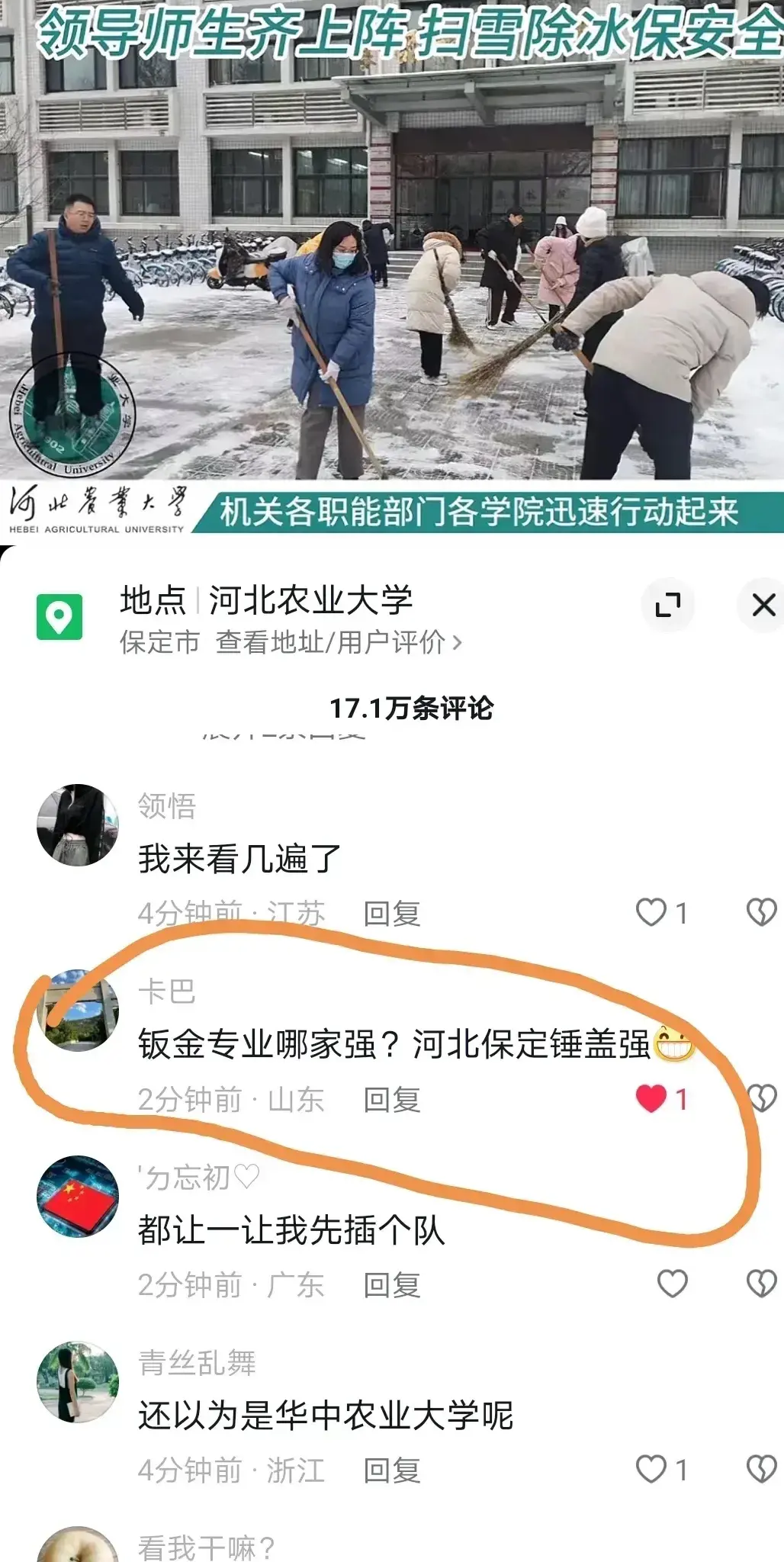Click the username 青丝乱舞
Viewport: 784px width, 1562px height.
[x=197, y=1365]
